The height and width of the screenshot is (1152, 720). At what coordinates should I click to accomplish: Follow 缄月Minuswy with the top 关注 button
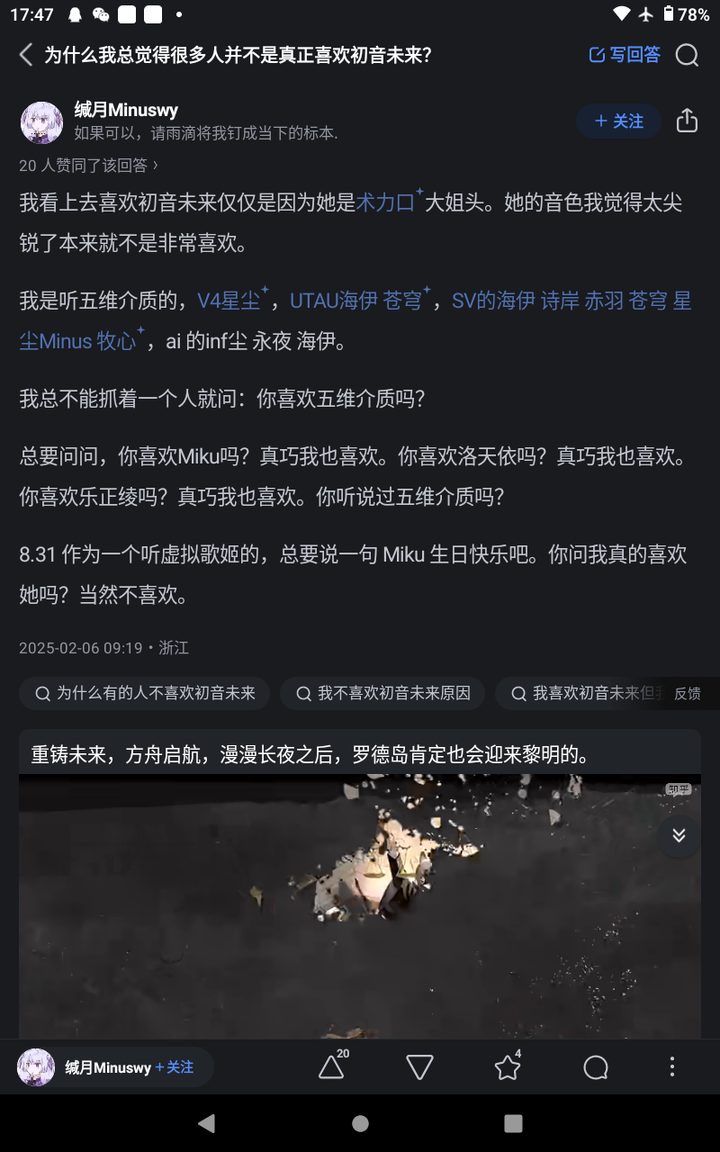click(x=619, y=121)
